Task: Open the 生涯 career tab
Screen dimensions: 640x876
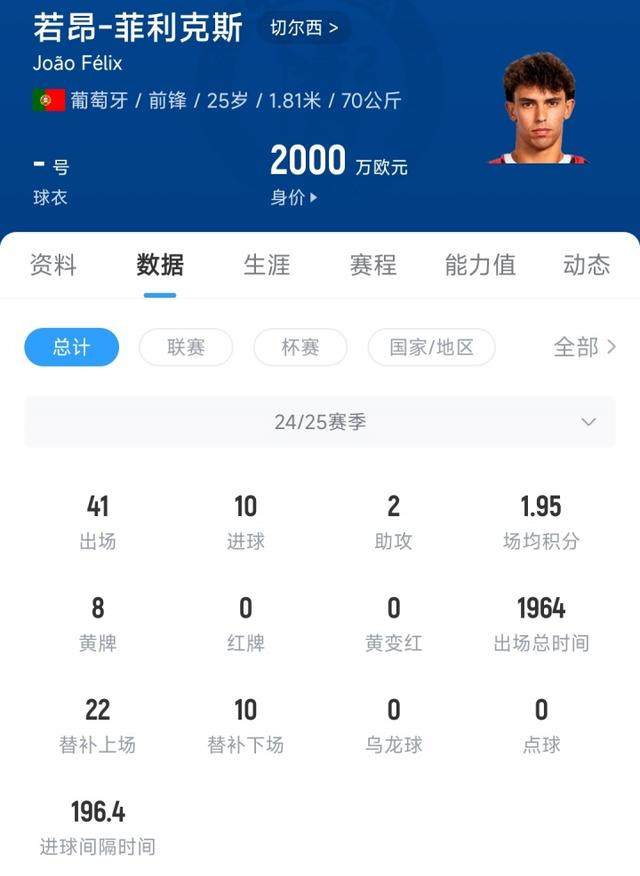Action: [x=267, y=265]
